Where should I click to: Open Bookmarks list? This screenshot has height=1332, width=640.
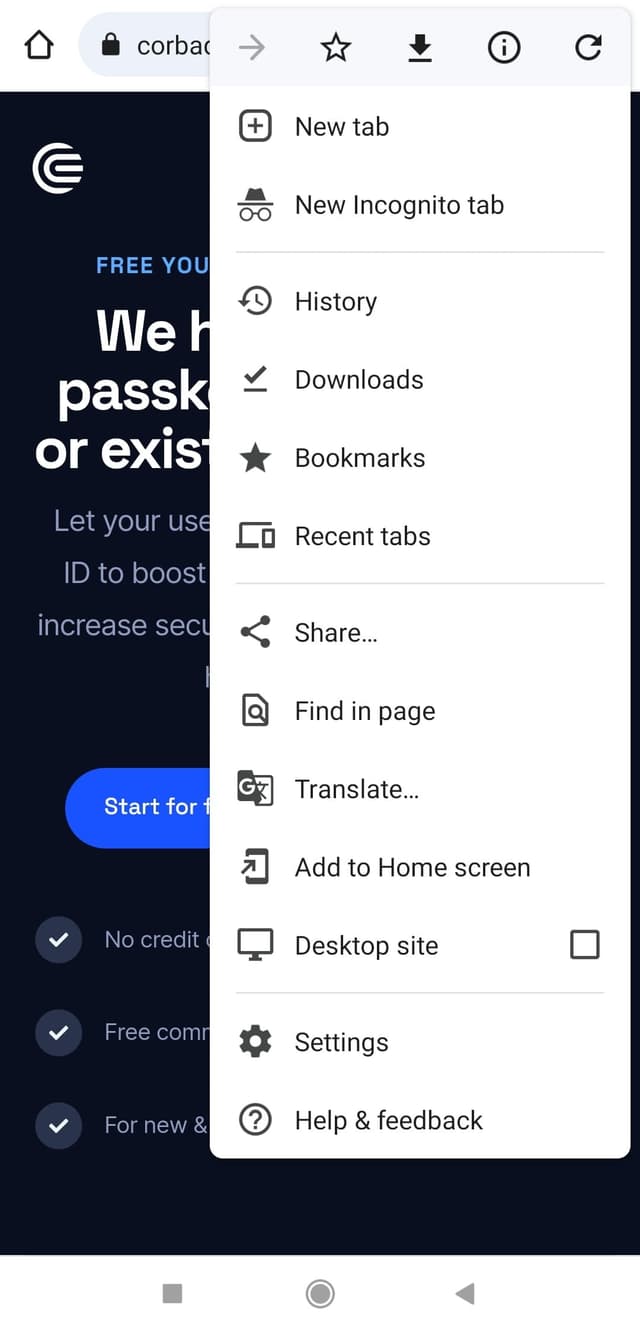click(x=359, y=458)
